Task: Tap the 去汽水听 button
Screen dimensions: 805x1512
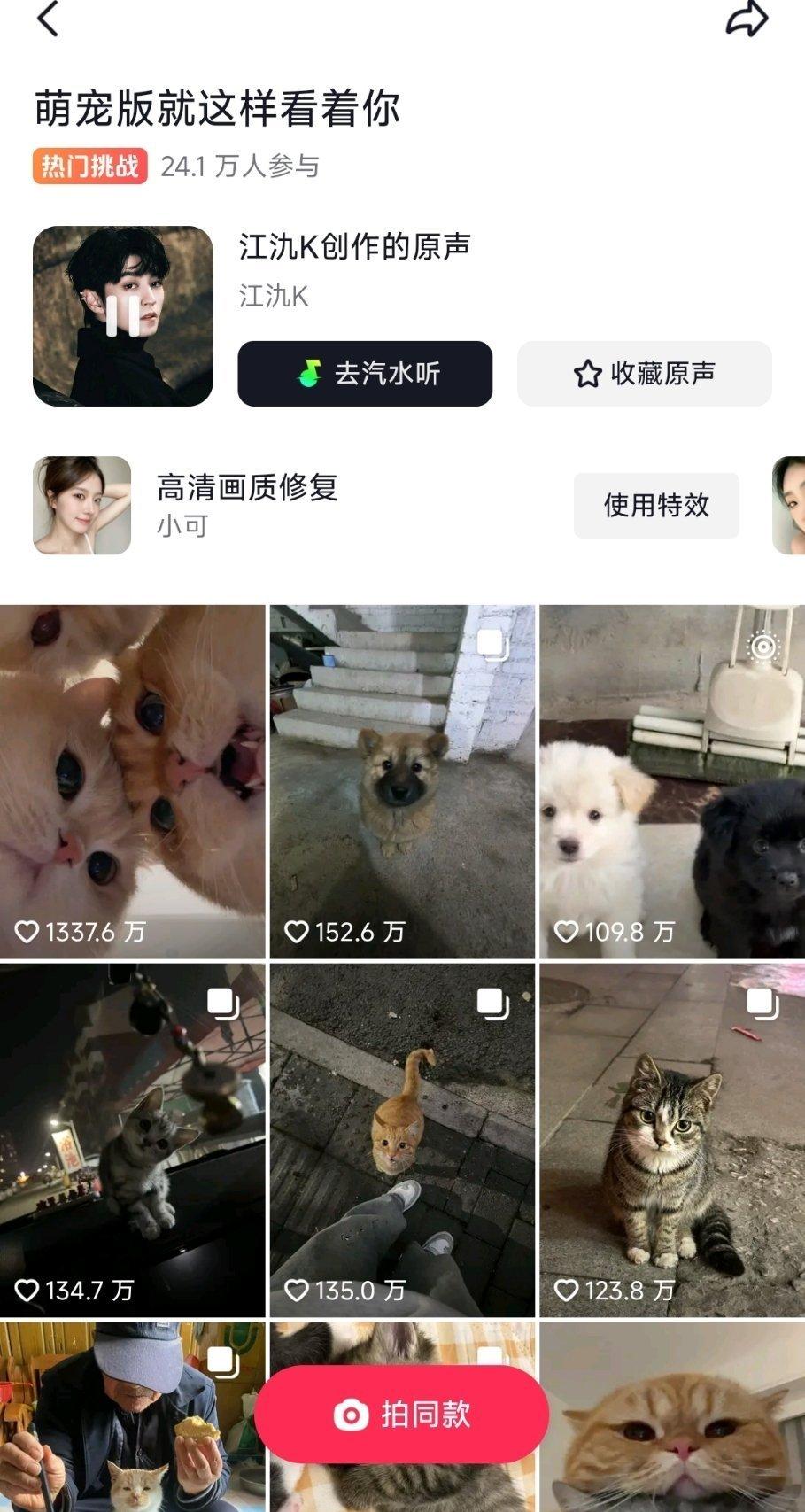Action: coord(365,374)
